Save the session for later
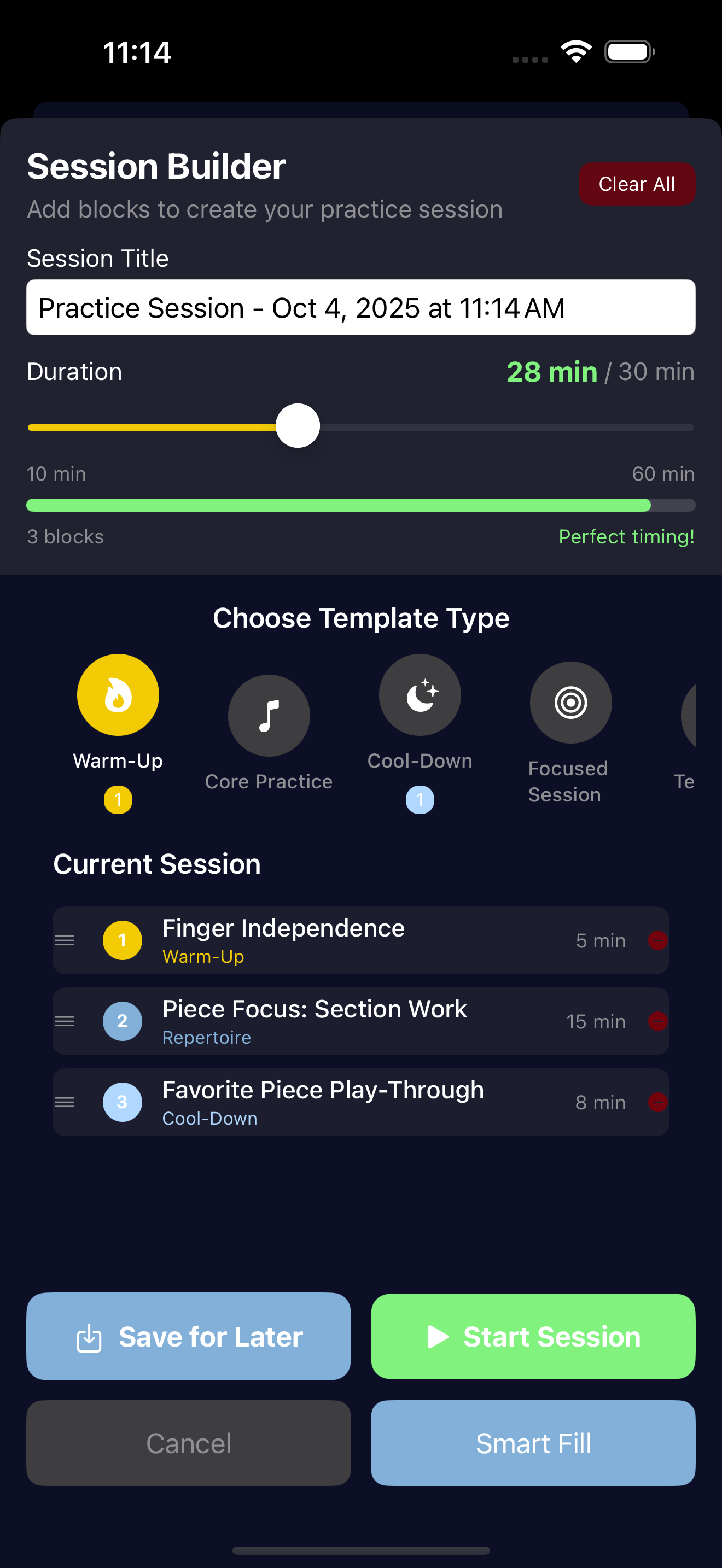This screenshot has height=1568, width=722. pyautogui.click(x=189, y=1336)
